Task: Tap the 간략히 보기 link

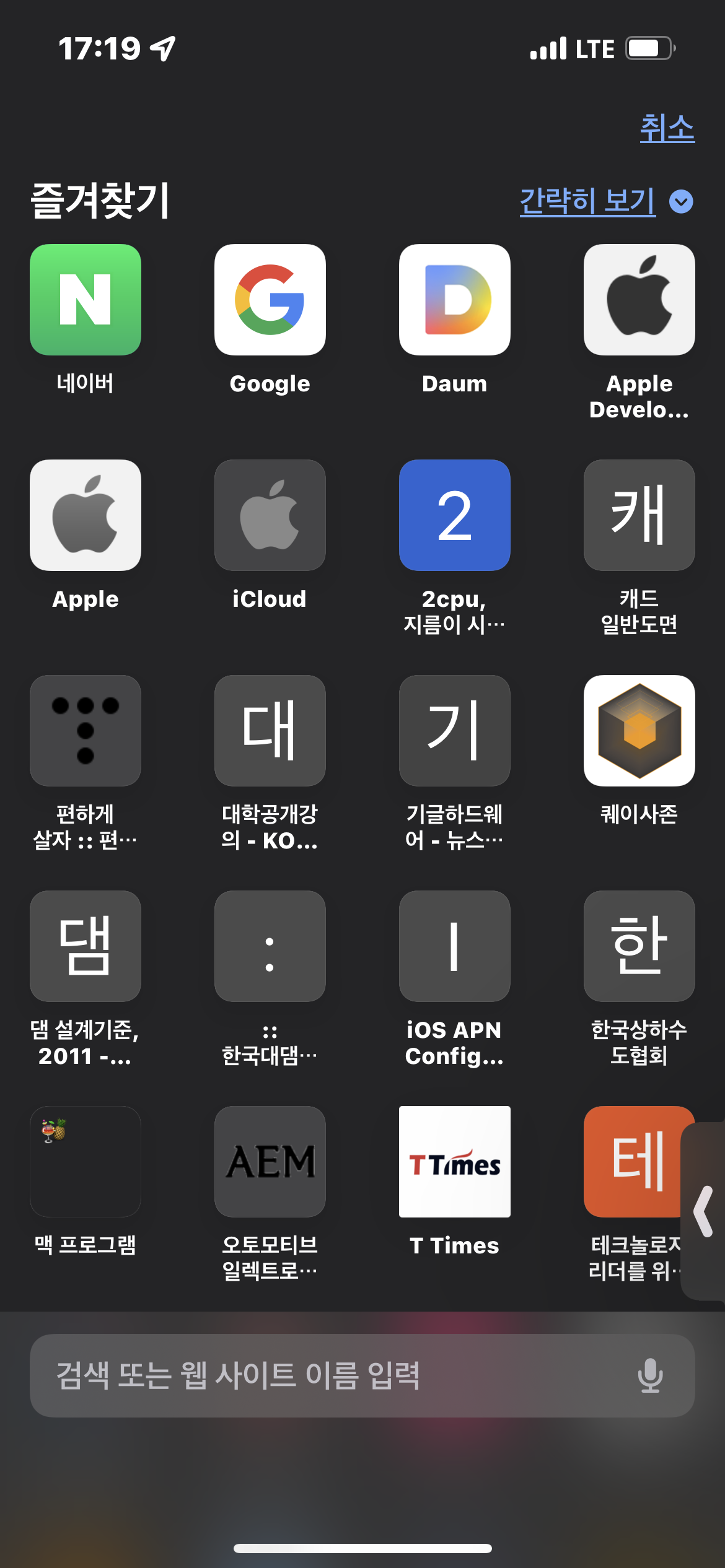Action: [587, 201]
